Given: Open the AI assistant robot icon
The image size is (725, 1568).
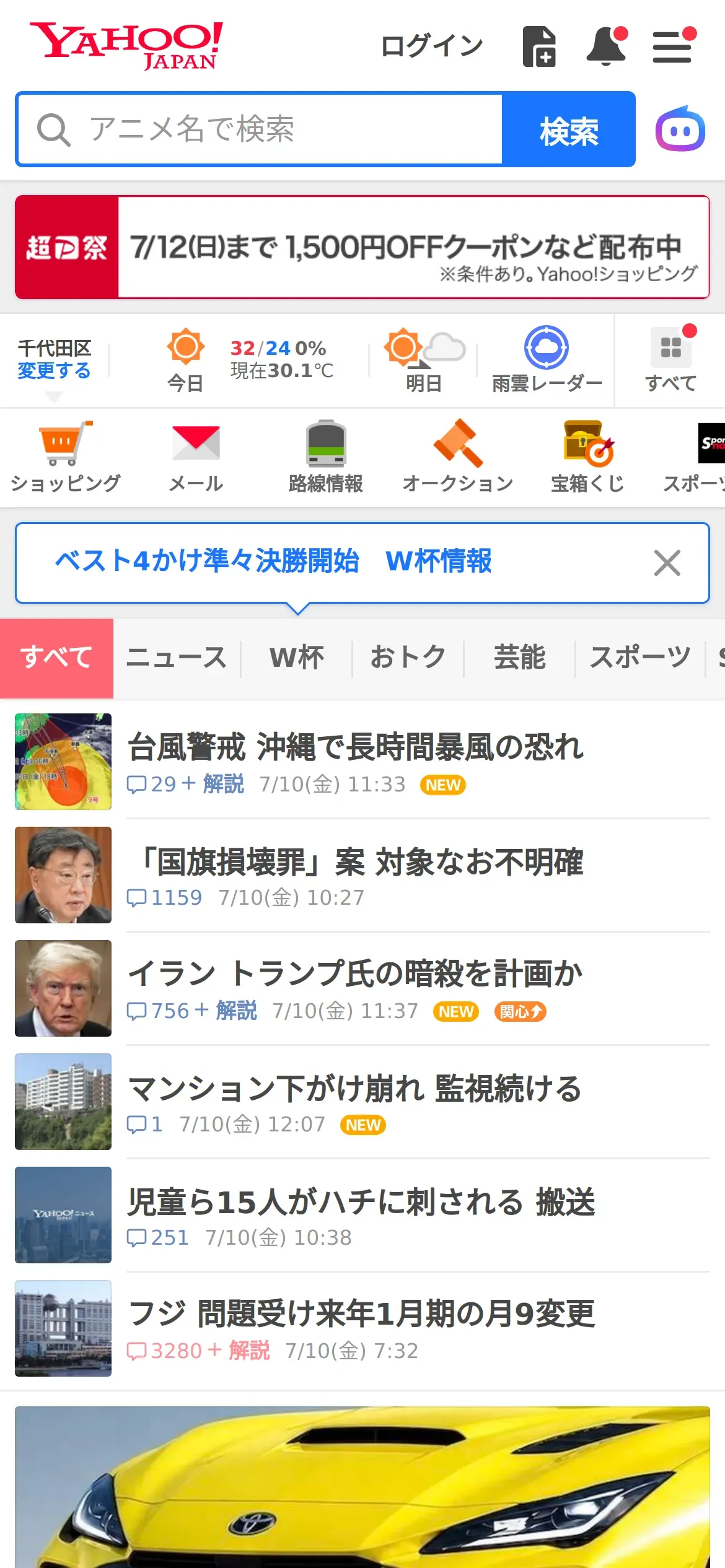Looking at the screenshot, I should tap(680, 129).
